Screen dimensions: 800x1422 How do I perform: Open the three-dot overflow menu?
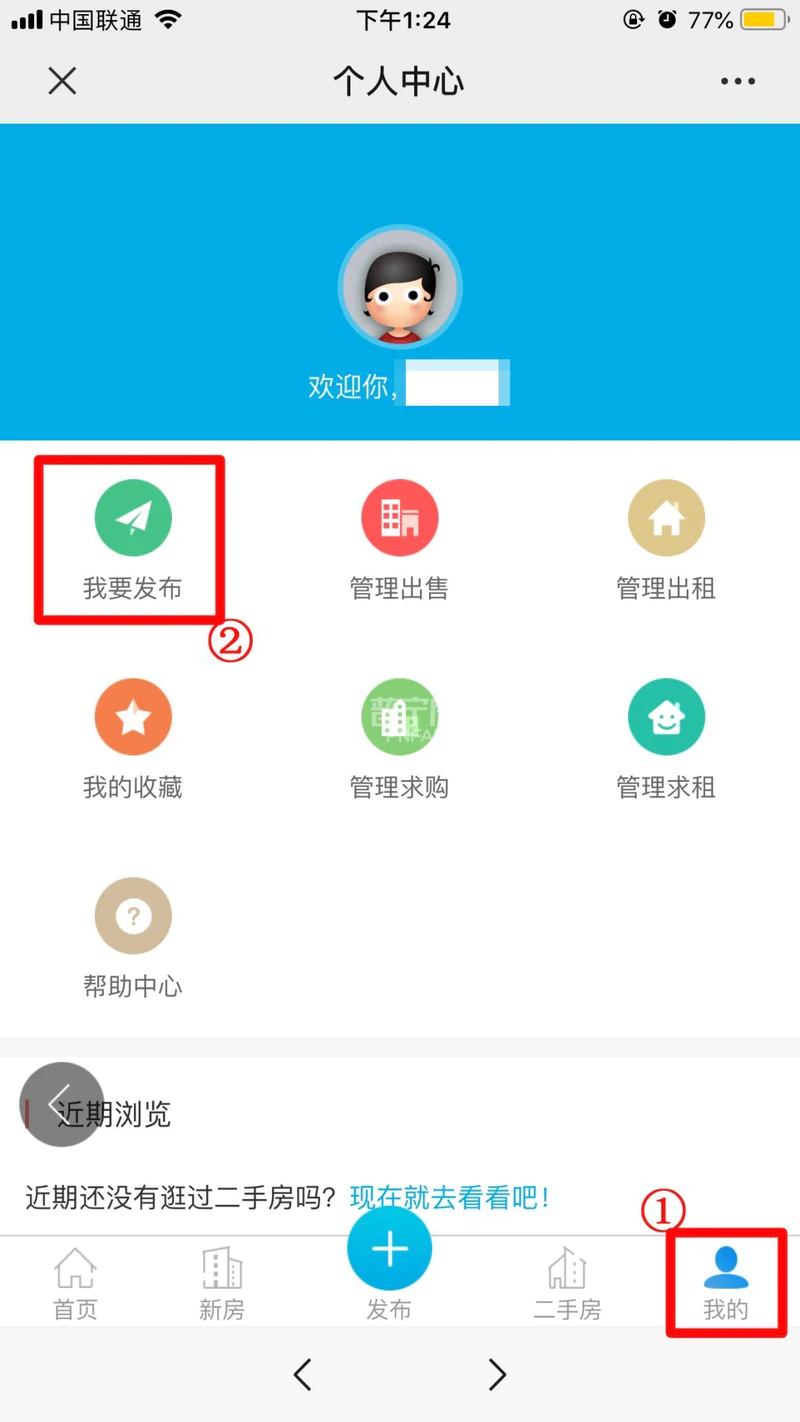pyautogui.click(x=738, y=81)
